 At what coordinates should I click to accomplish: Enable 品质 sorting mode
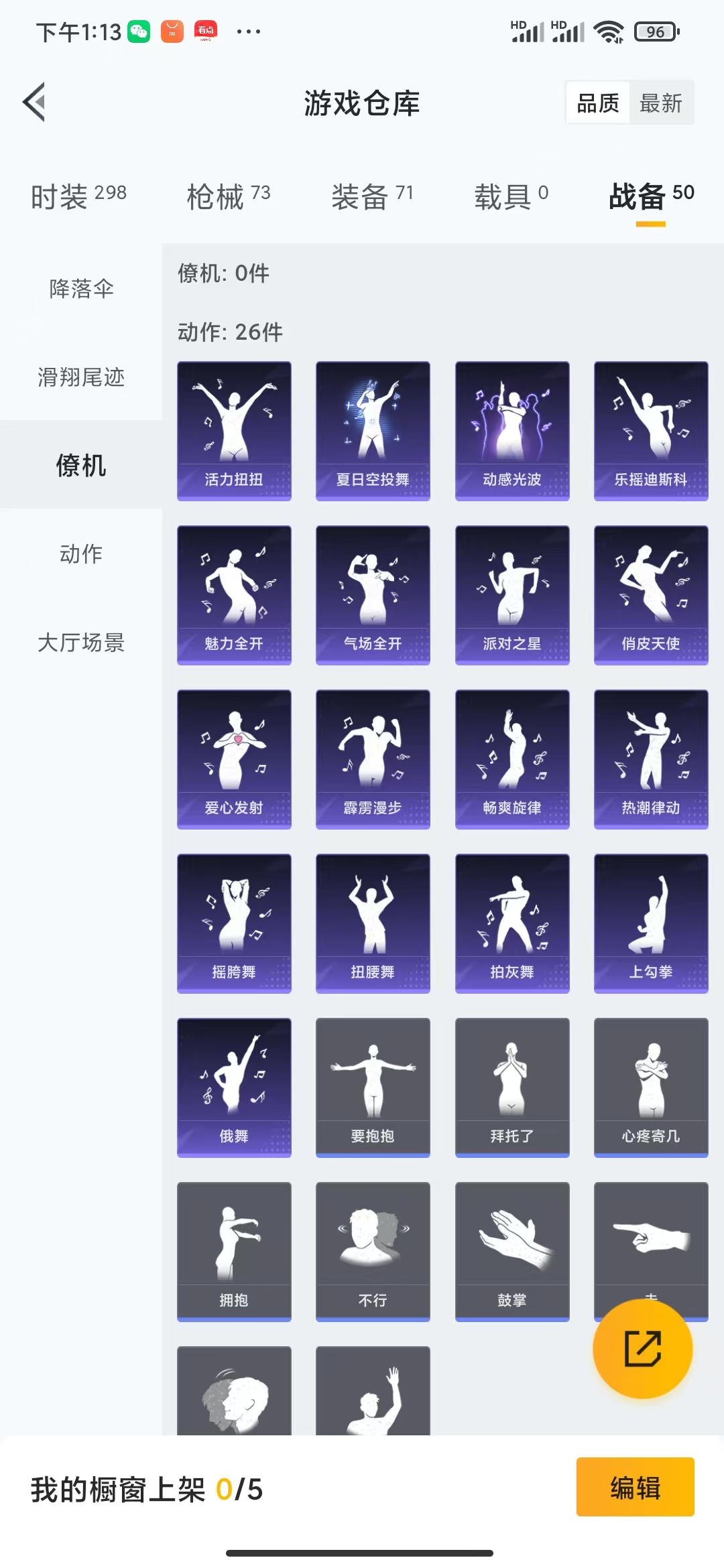(x=598, y=103)
